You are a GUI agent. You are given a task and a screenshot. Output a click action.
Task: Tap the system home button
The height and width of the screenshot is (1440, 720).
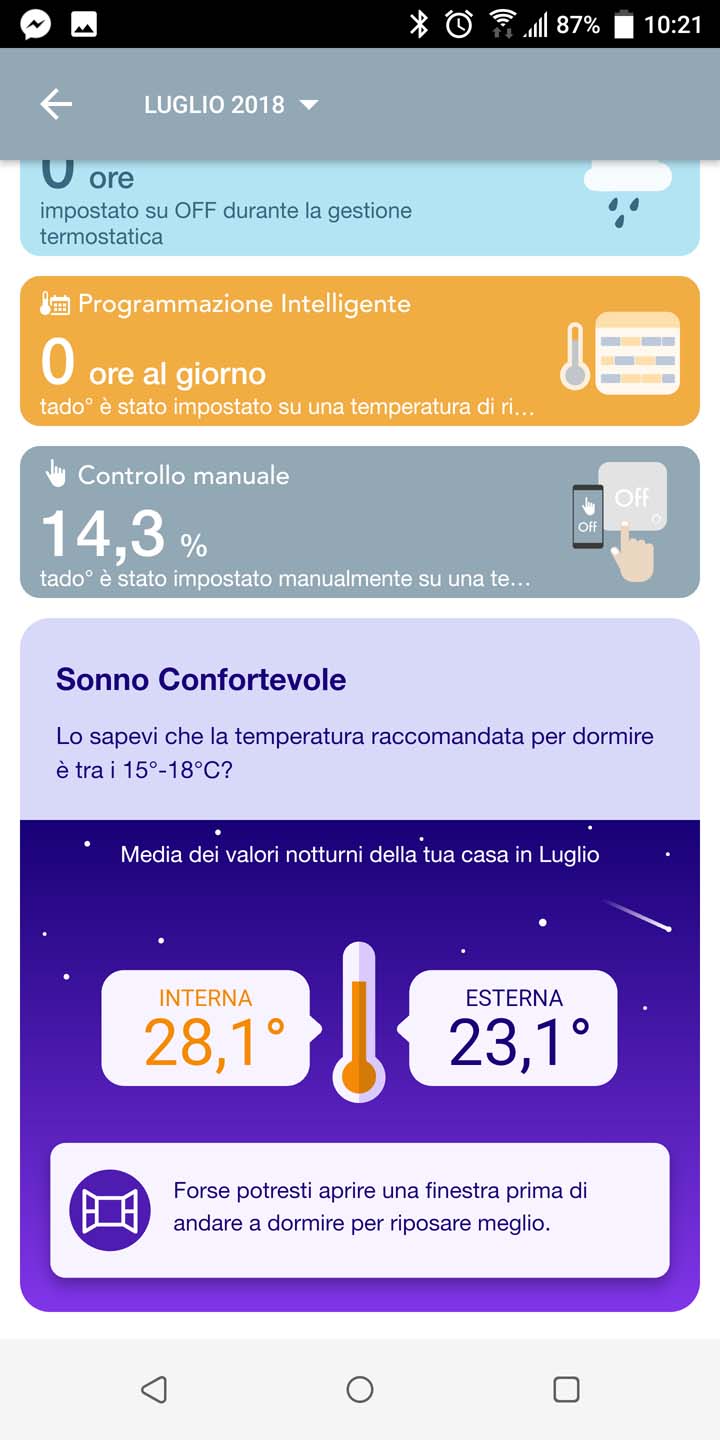point(360,1389)
